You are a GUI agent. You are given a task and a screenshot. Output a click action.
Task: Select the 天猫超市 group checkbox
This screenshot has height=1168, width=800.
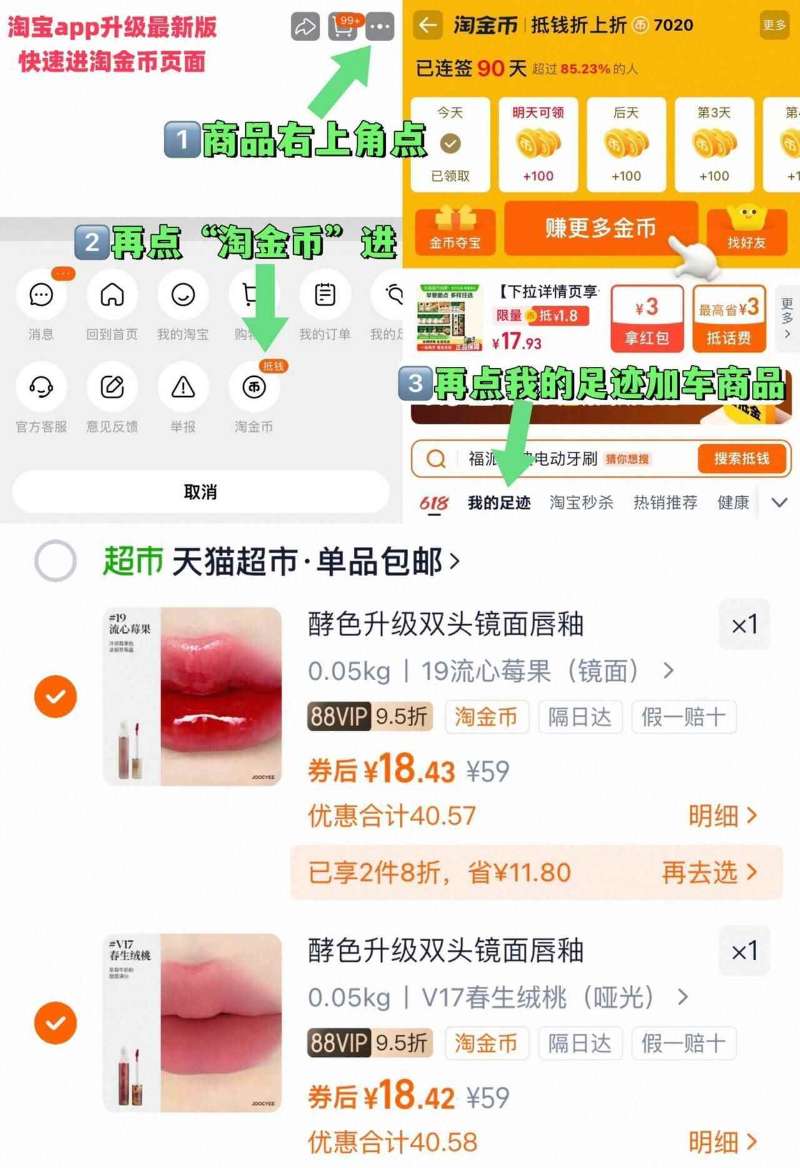click(x=55, y=562)
